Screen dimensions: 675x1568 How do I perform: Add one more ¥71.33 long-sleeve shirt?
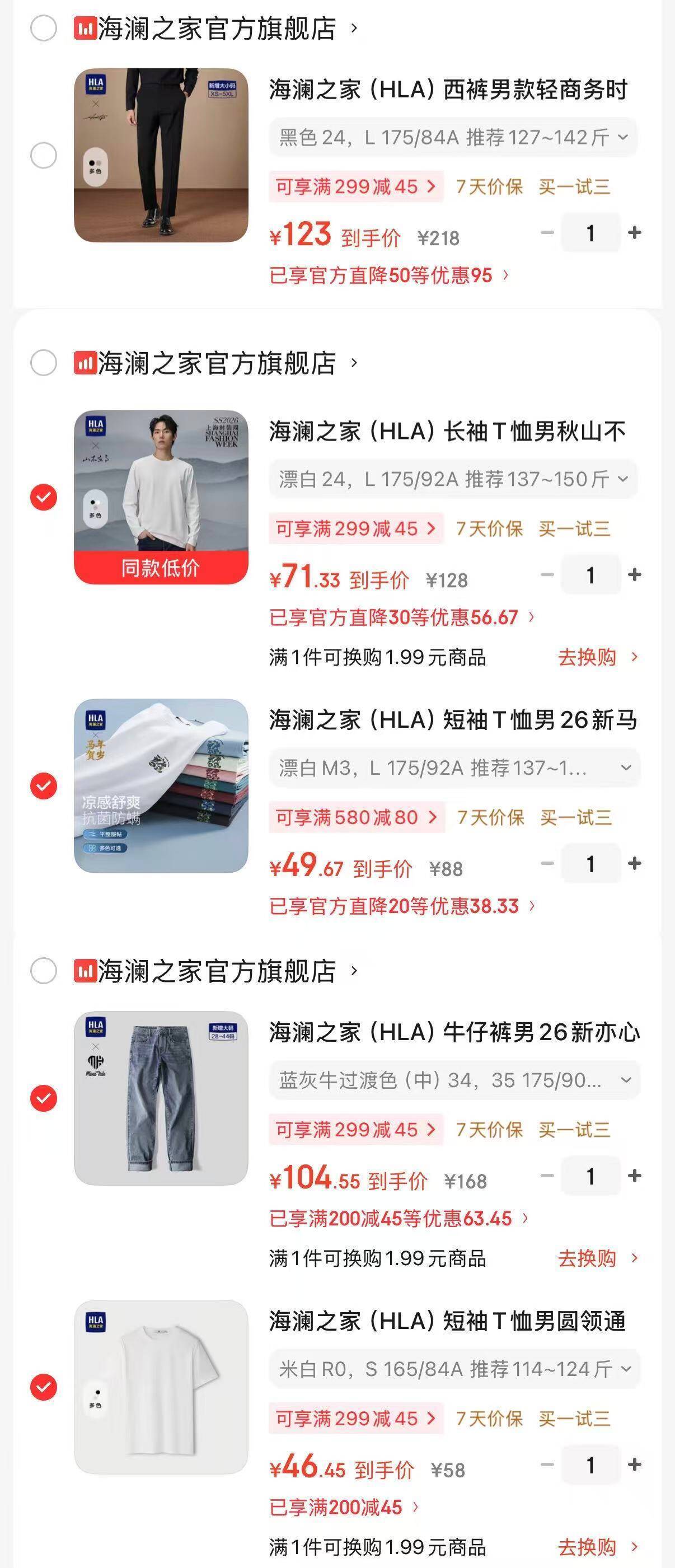click(x=634, y=574)
